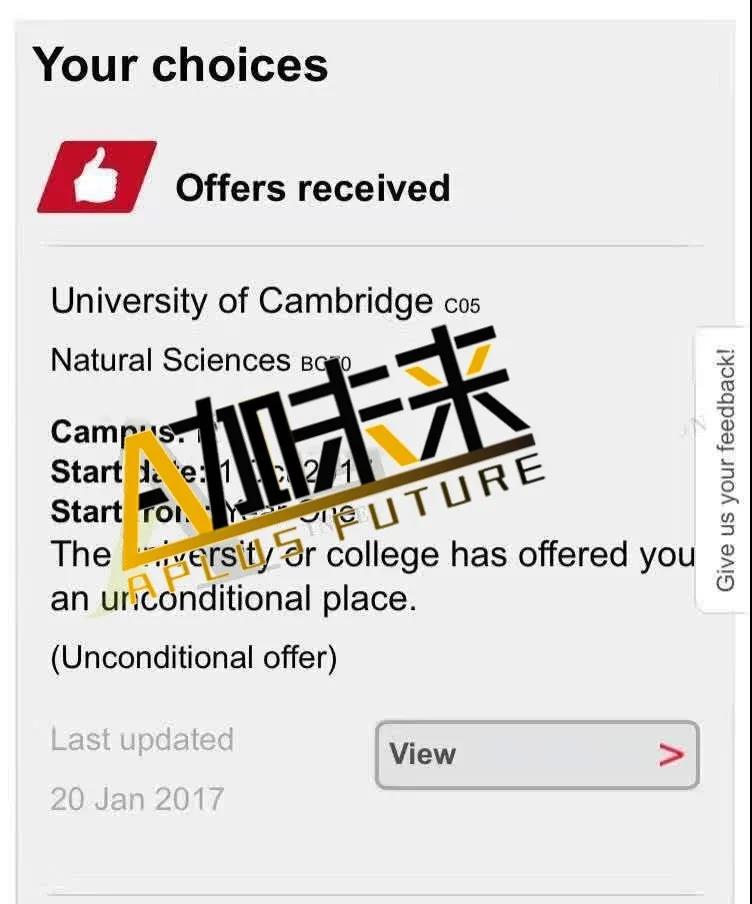Open the Give us your feedback tab
This screenshot has height=904, width=752.
(x=725, y=469)
